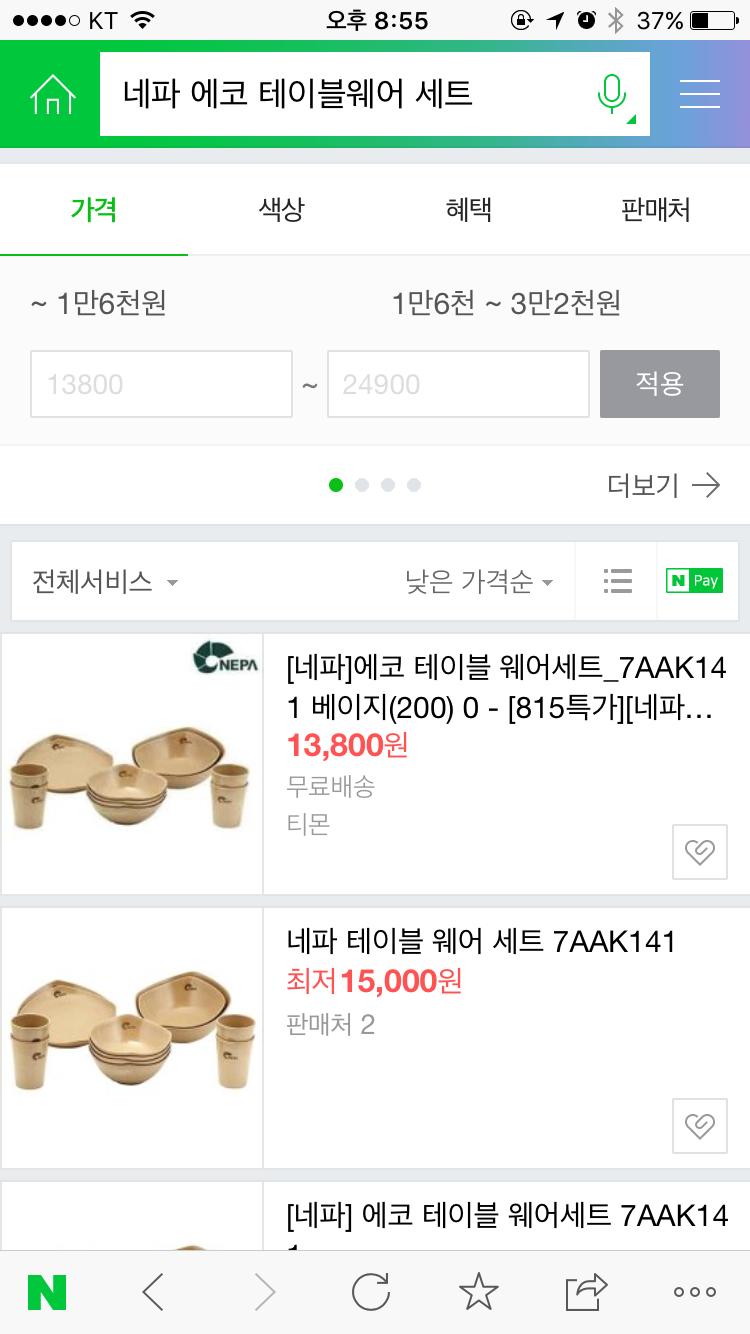Tap the maximum price field showing 24900
Screen dimensions: 750x1334
[x=458, y=384]
